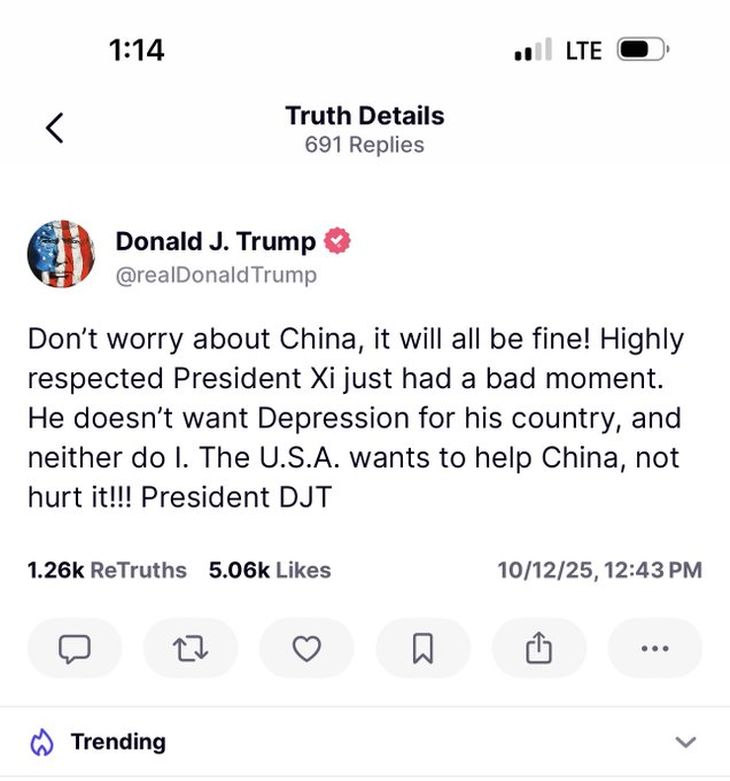Open the three-dot more options menu
Image resolution: width=730 pixels, height=781 pixels.
[654, 648]
